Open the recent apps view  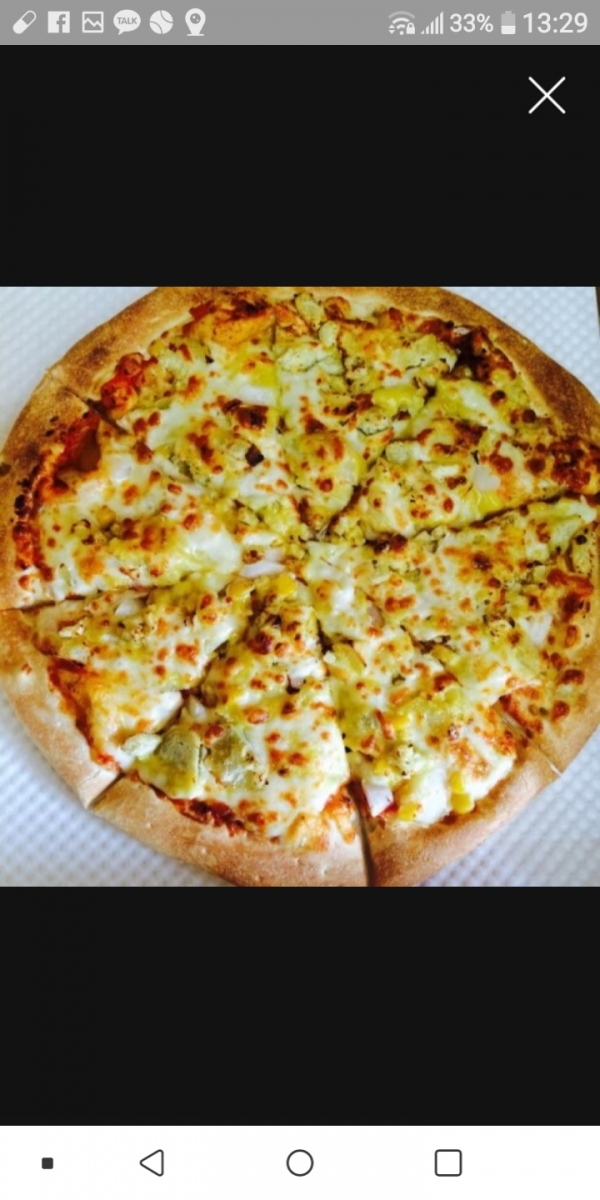point(448,1162)
